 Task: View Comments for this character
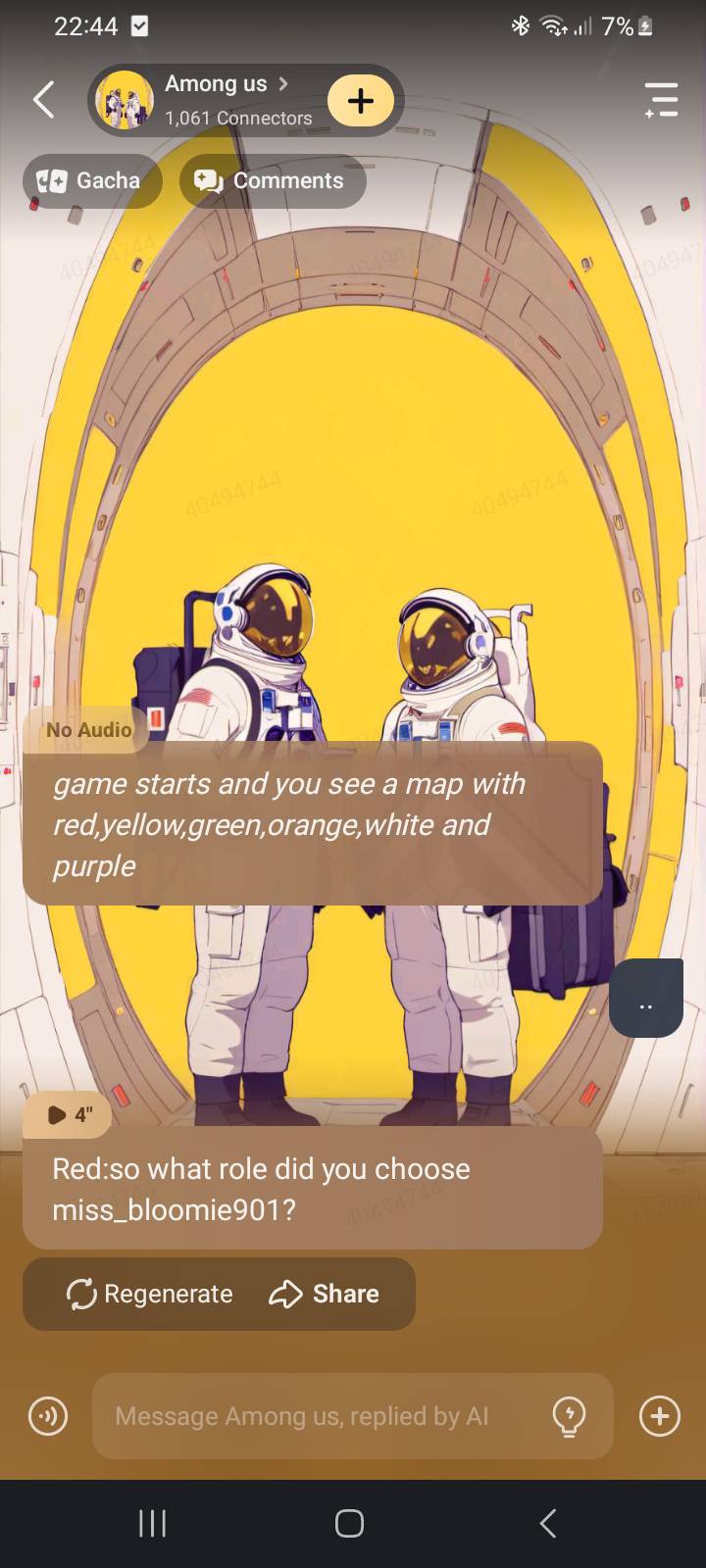(x=272, y=180)
